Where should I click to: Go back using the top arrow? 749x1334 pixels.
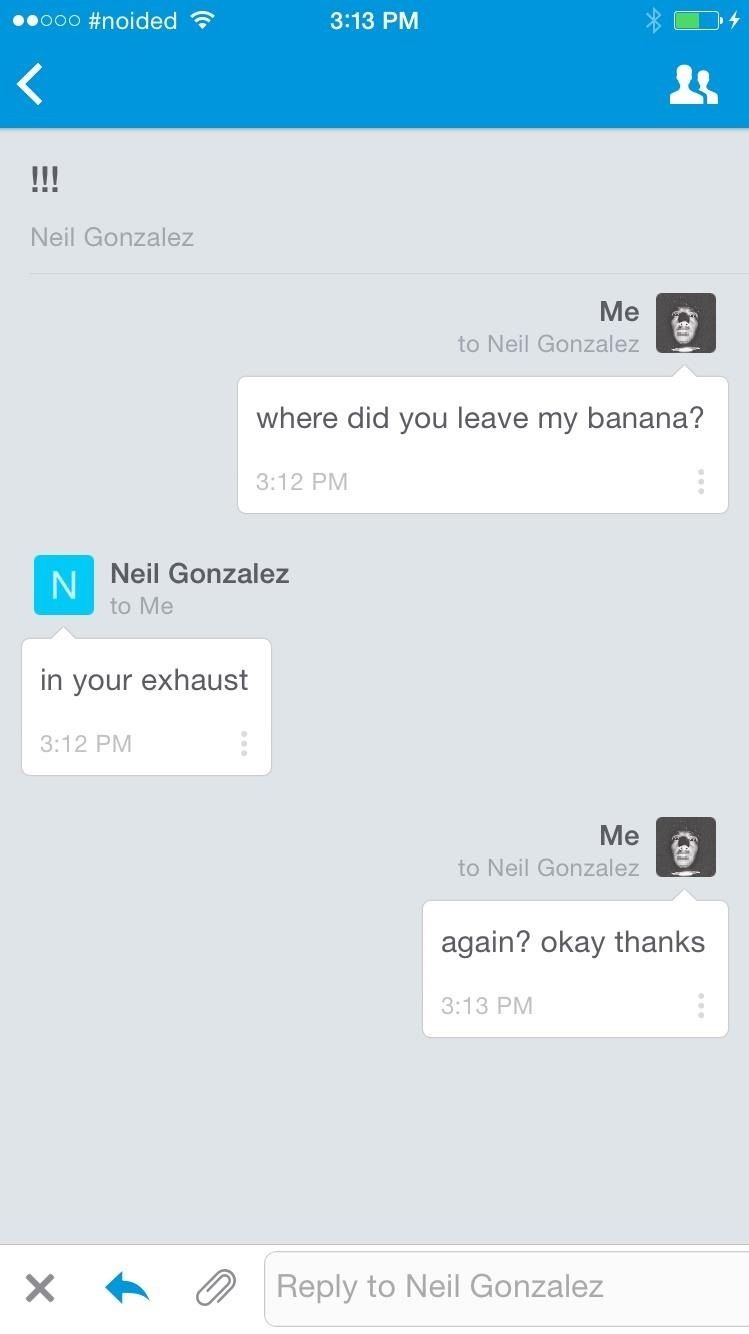tap(31, 84)
